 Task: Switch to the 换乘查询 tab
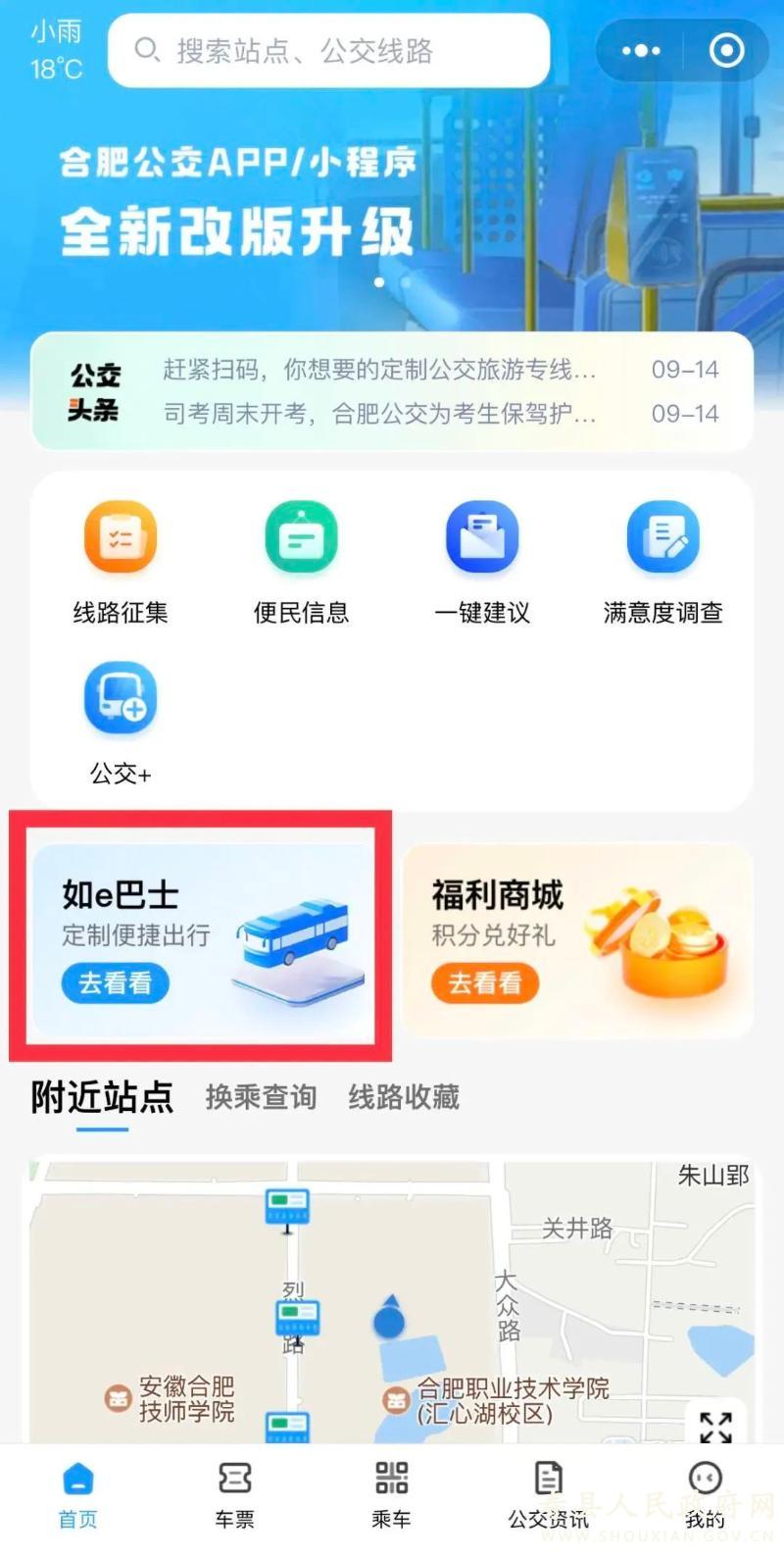pyautogui.click(x=261, y=1097)
